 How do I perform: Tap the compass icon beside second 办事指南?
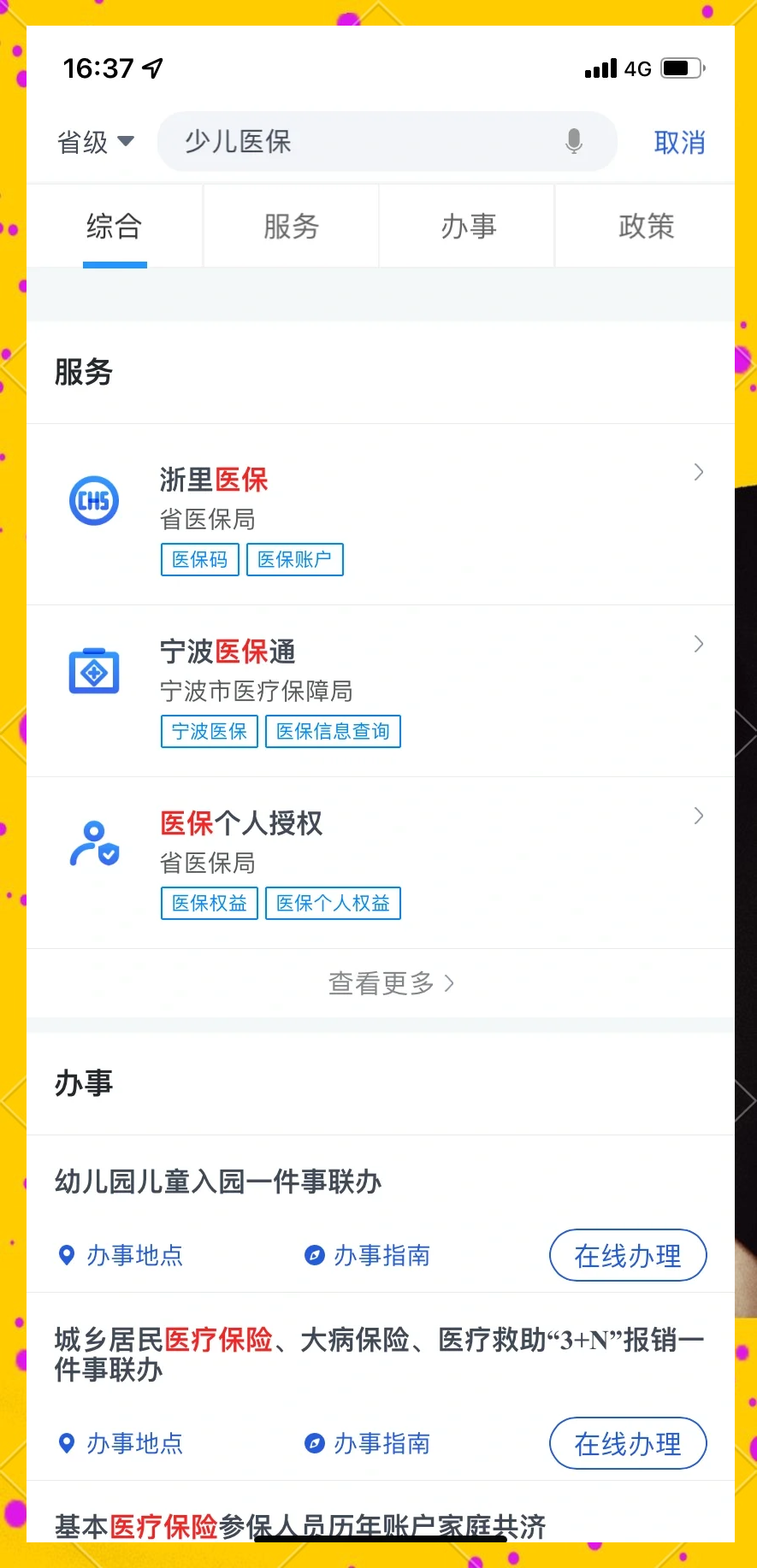coord(314,1443)
